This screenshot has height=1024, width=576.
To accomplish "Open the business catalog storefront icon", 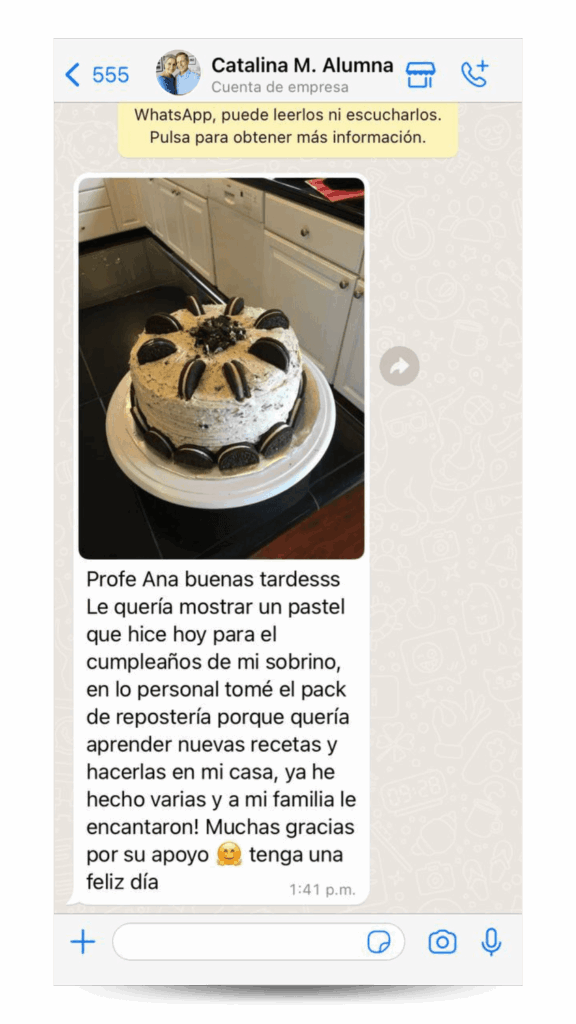I will pos(421,75).
